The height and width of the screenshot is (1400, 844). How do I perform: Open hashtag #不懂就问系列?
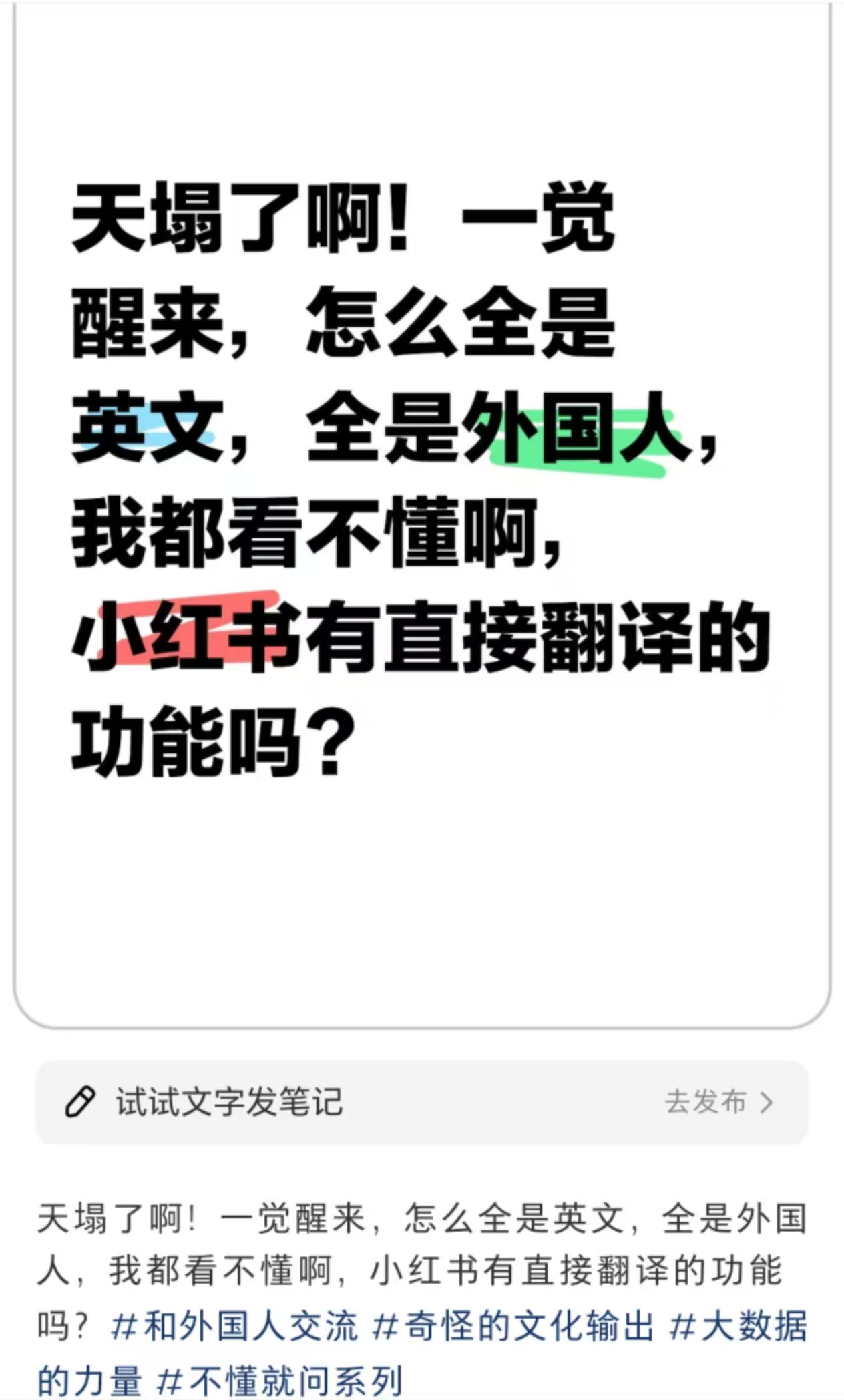tap(279, 1380)
